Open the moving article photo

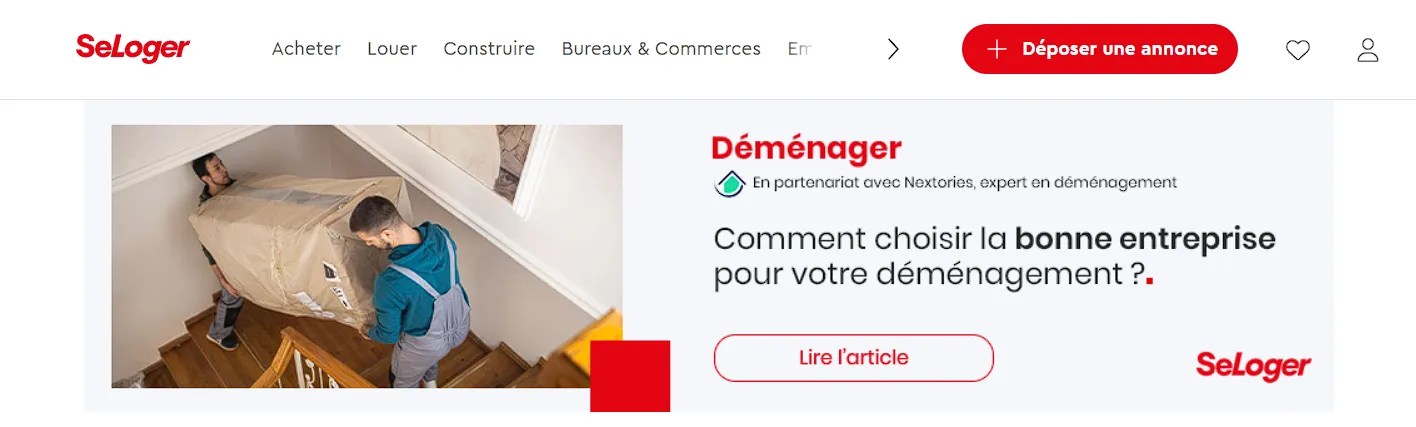(x=366, y=256)
